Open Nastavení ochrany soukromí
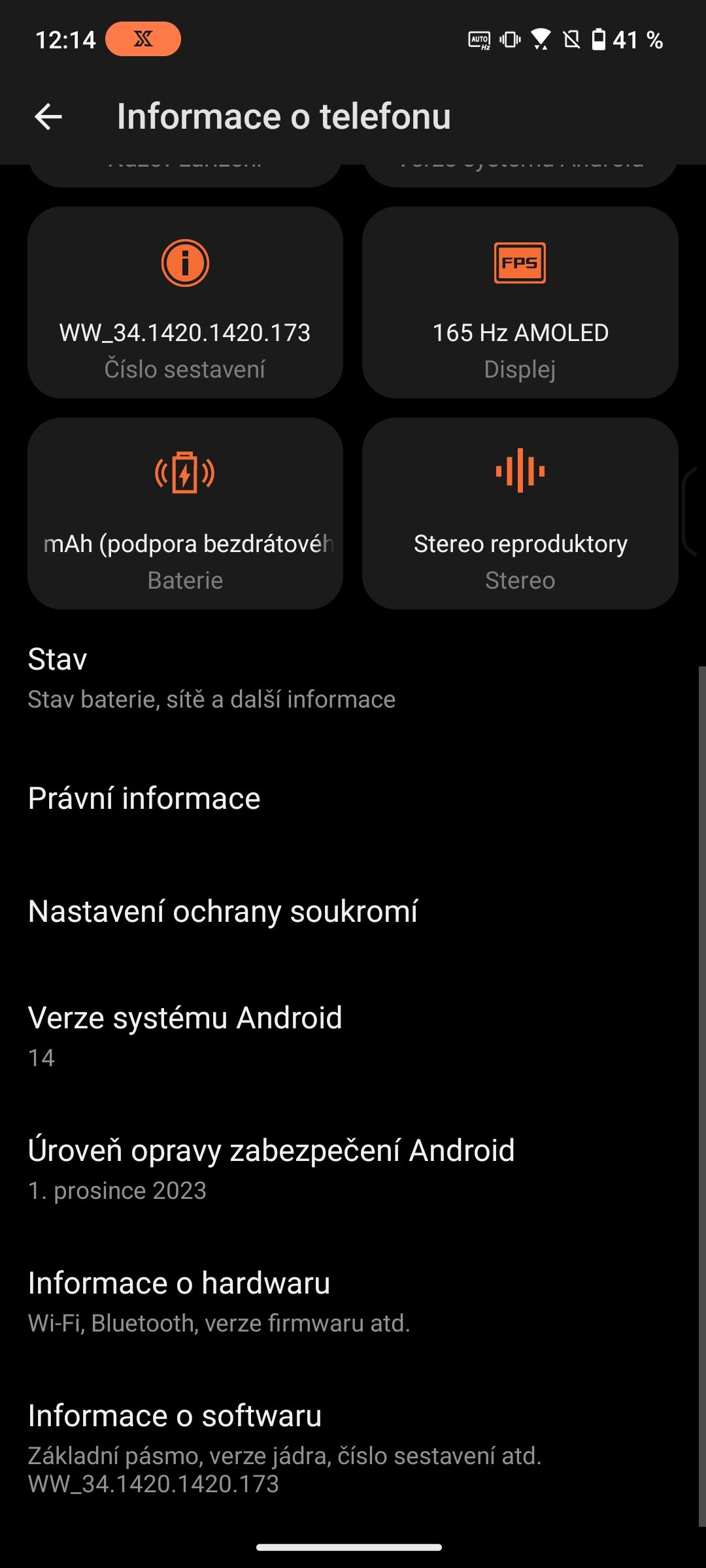Image resolution: width=706 pixels, height=1568 pixels. point(222,910)
